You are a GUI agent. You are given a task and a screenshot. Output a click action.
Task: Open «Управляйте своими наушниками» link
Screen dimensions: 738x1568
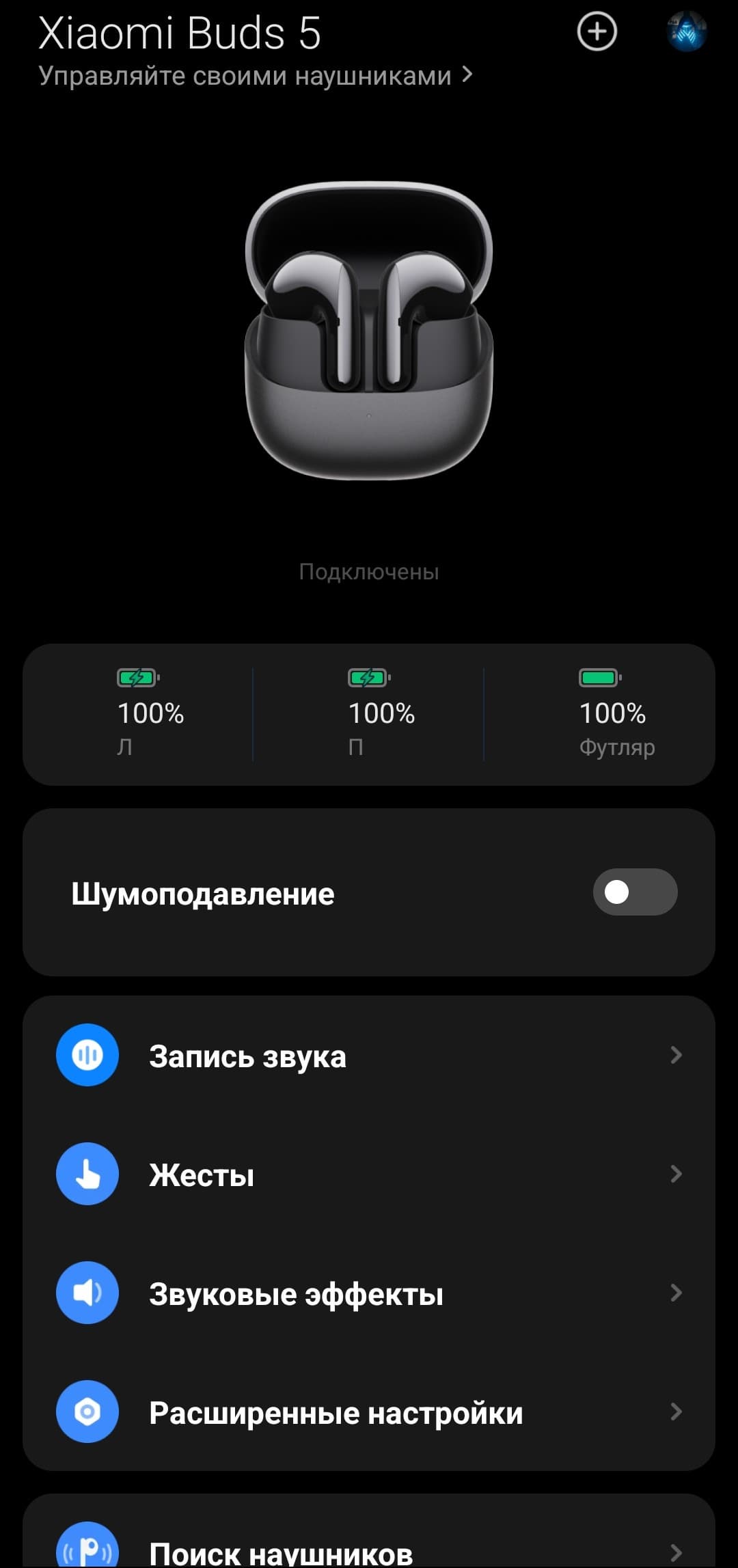click(255, 76)
